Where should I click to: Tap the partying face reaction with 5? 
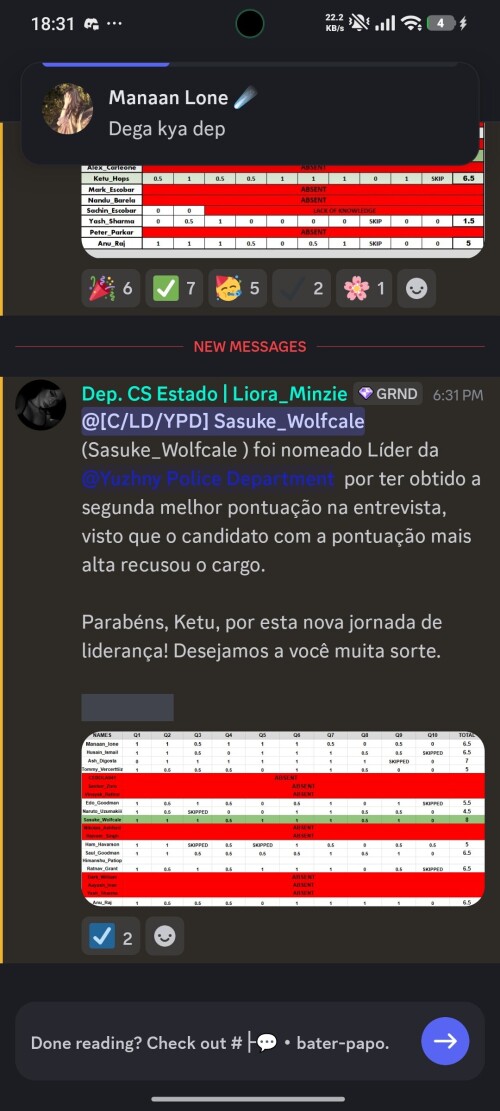[237, 288]
